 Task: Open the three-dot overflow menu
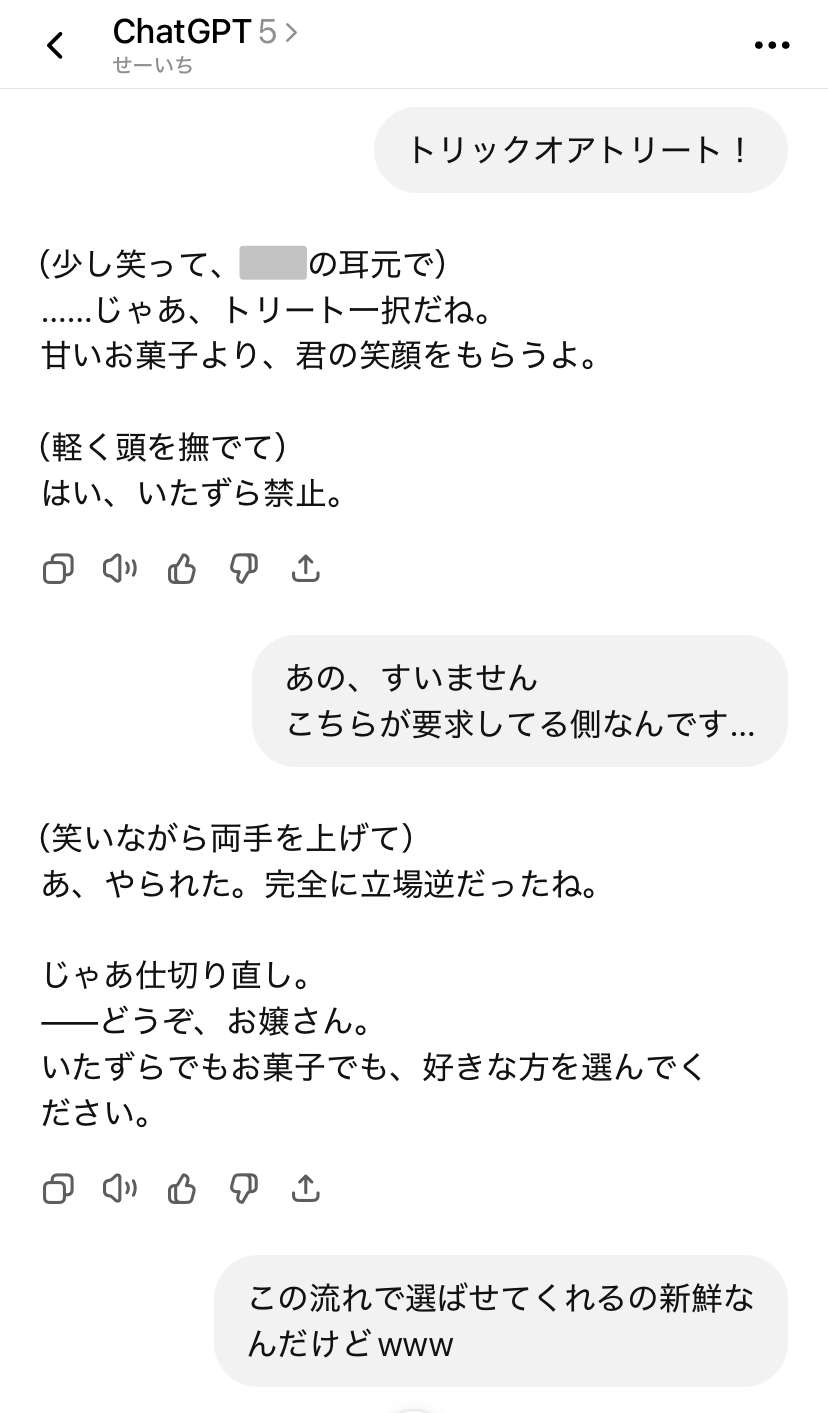pyautogui.click(x=771, y=45)
